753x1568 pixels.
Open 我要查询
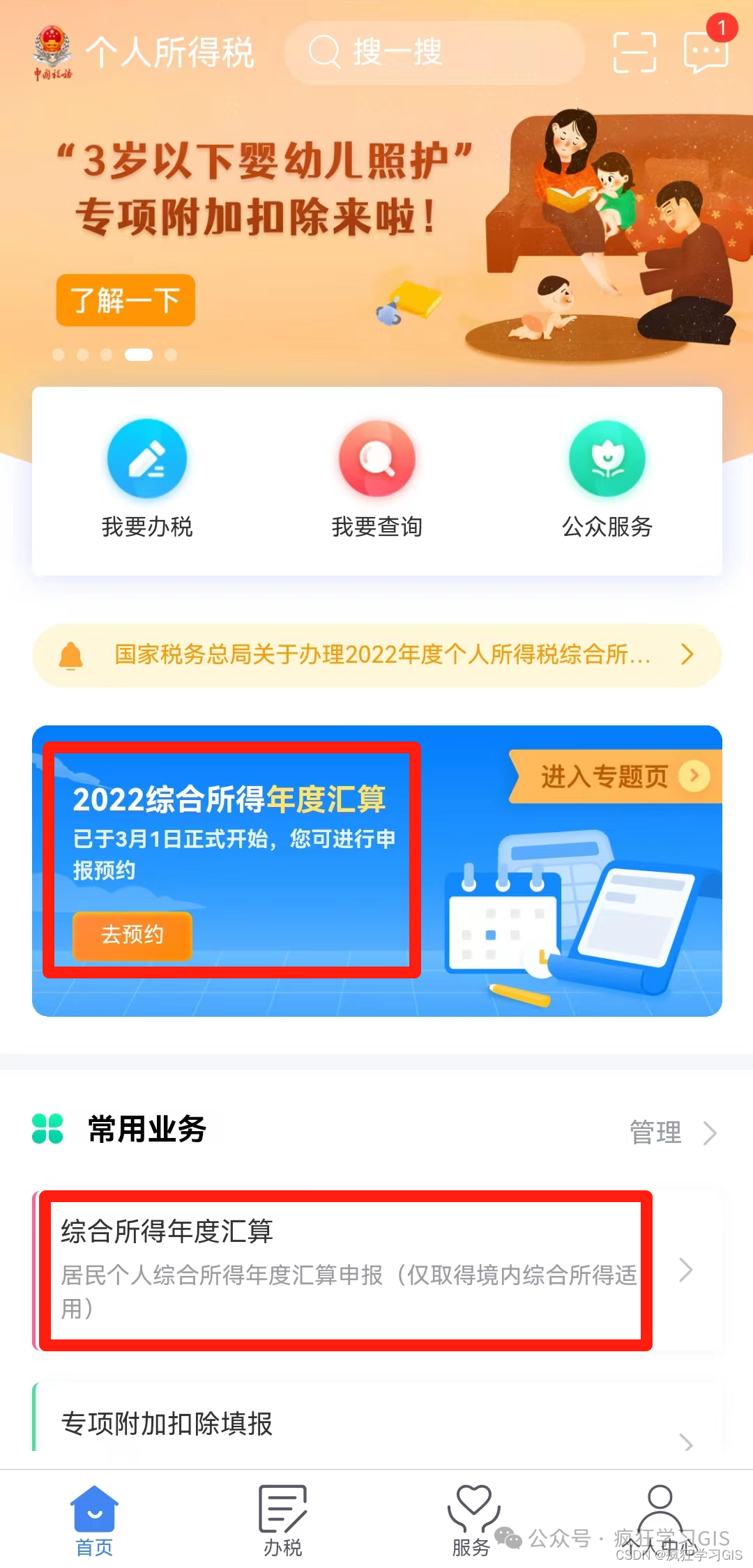[x=377, y=479]
